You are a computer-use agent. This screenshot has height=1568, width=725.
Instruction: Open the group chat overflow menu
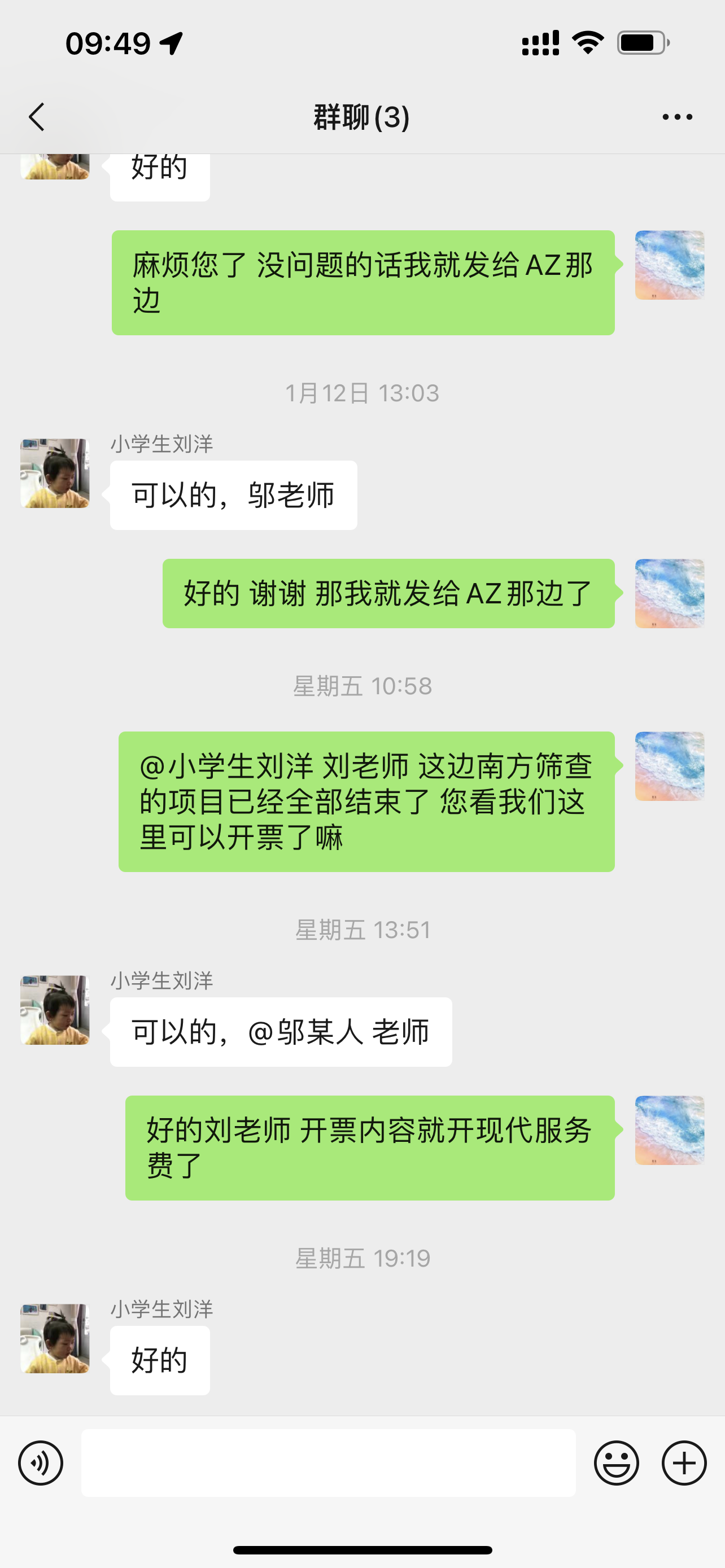(x=677, y=117)
